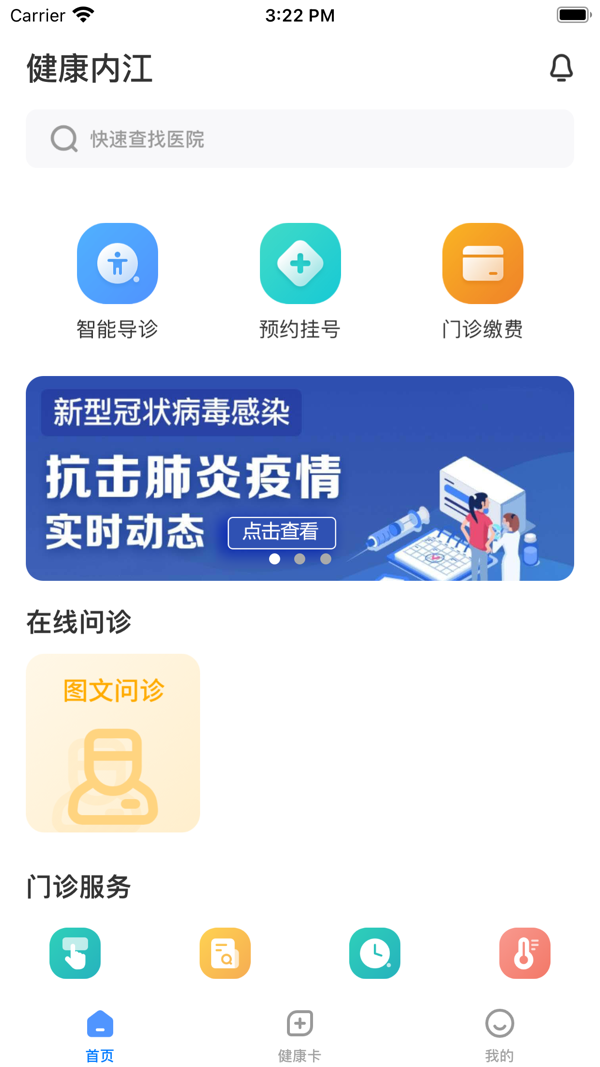Select 预约挂号 appointment registration

pyautogui.click(x=300, y=264)
